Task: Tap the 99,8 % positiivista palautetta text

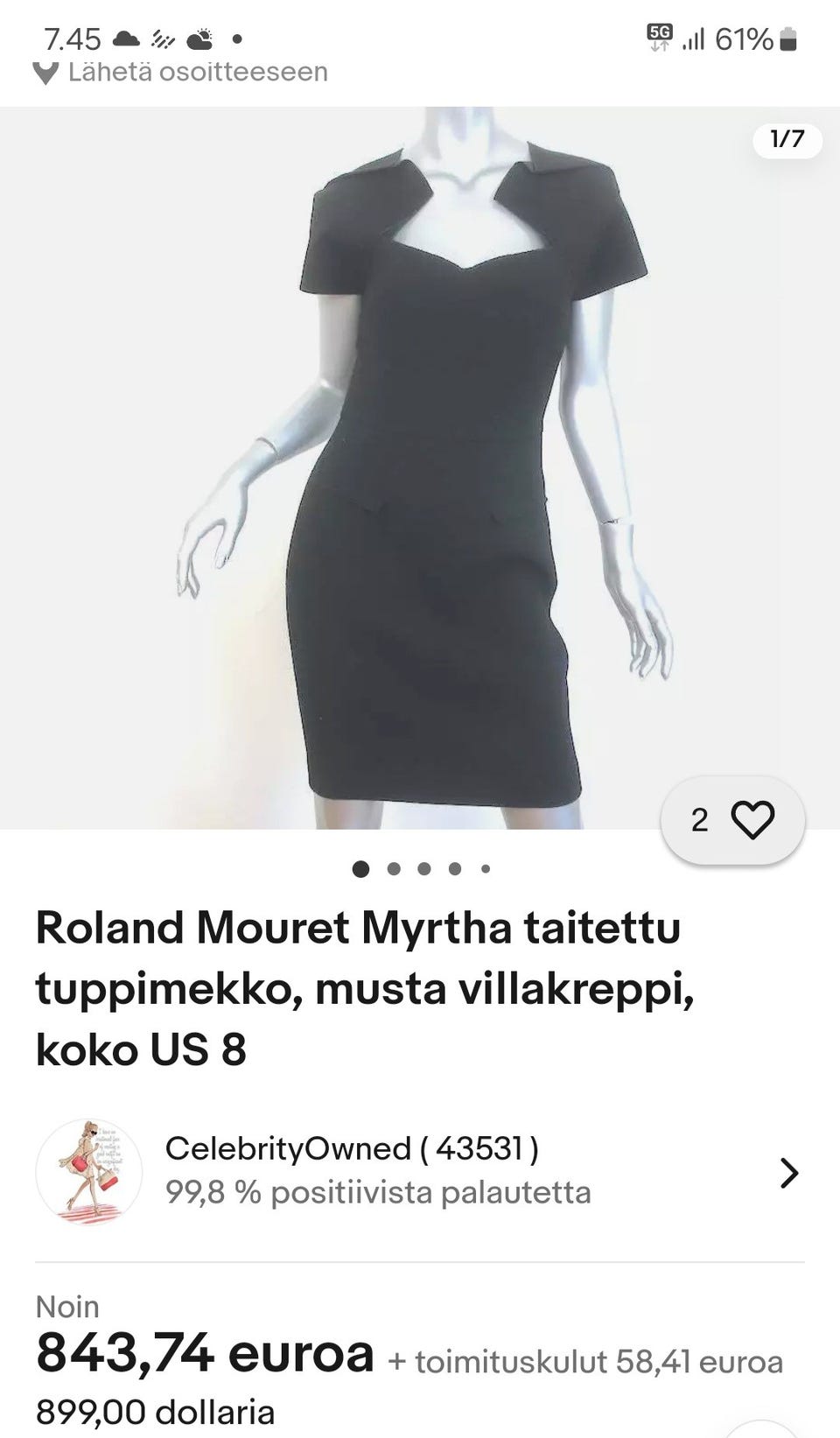Action: click(x=378, y=1192)
